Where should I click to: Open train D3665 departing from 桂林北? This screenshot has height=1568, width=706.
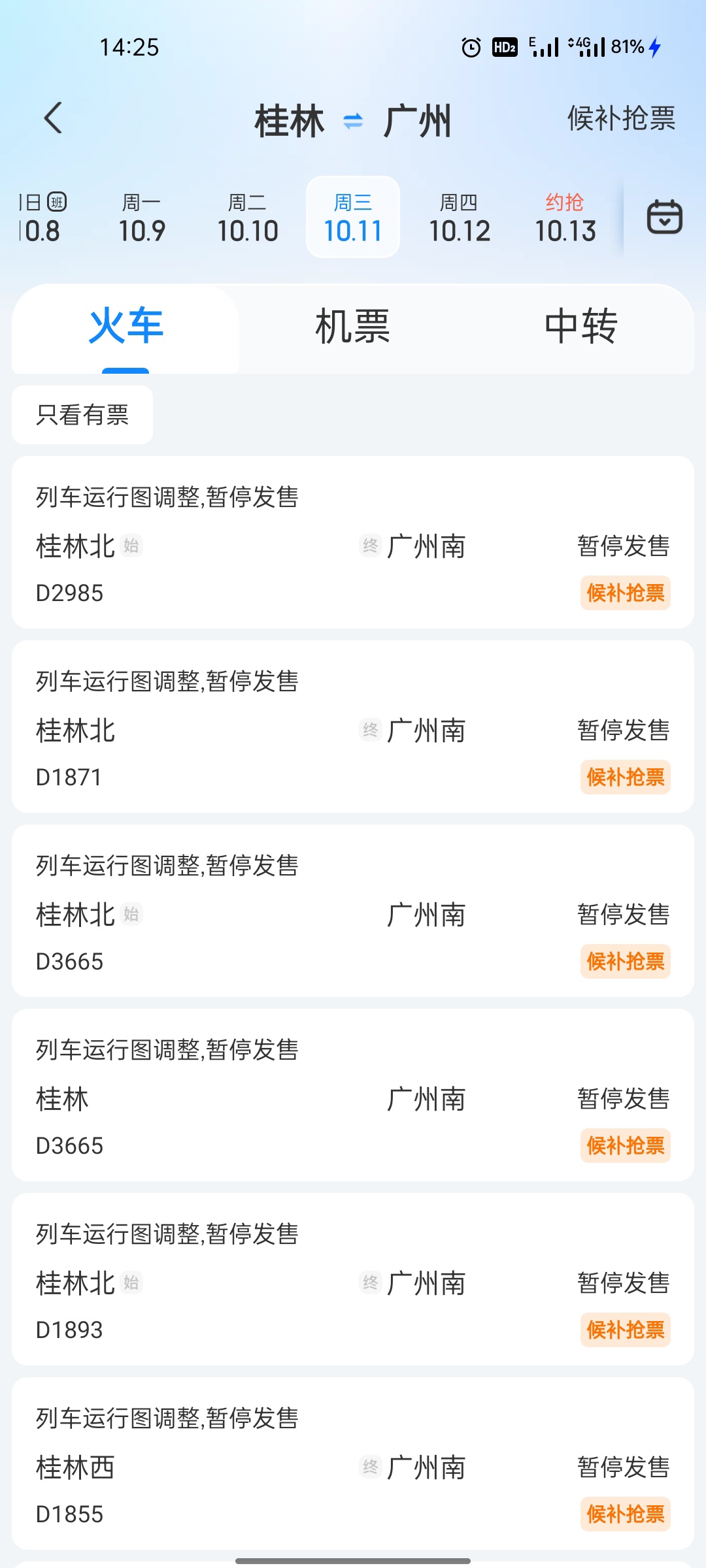pos(353,911)
